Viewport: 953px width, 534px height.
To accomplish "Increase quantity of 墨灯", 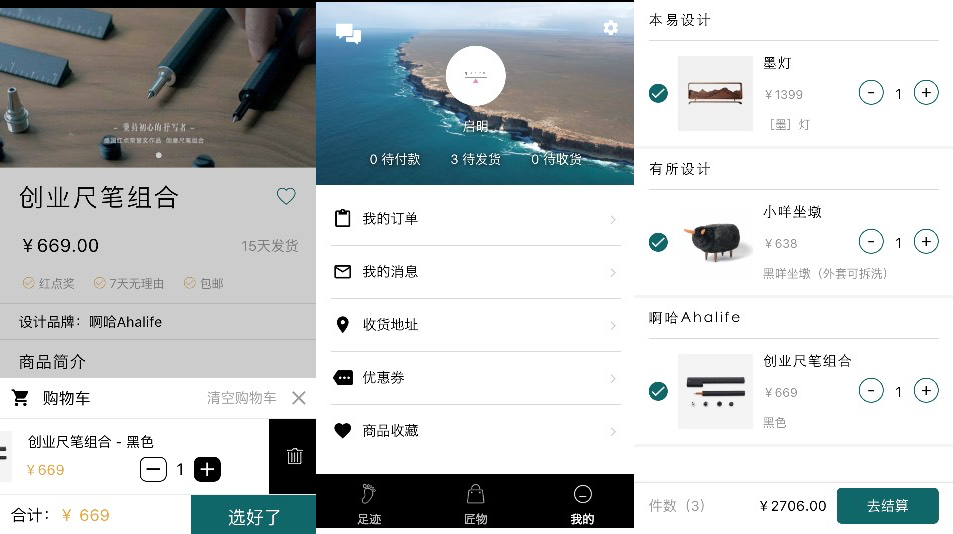I will 926,93.
